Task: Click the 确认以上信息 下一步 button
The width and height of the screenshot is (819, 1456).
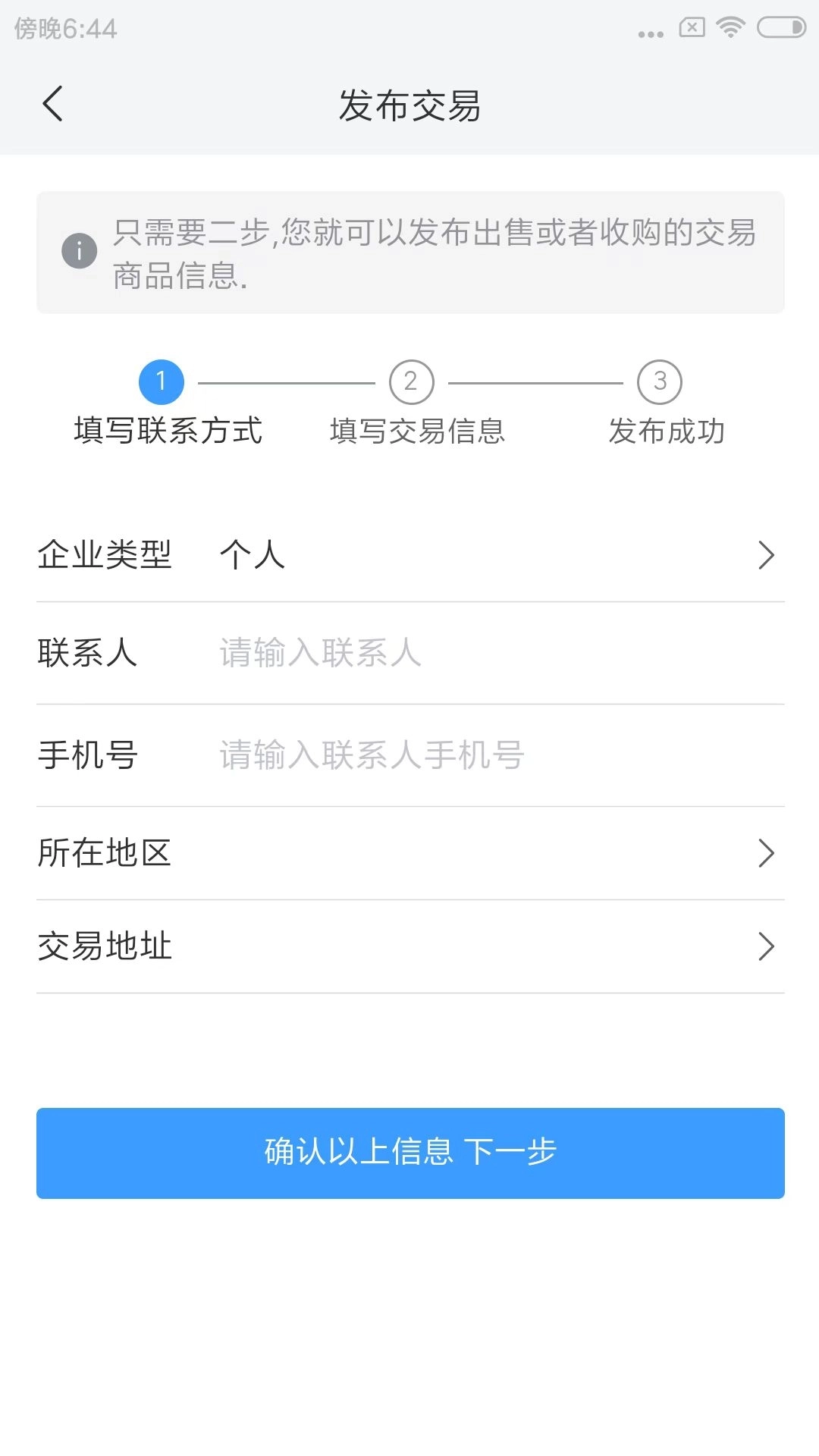Action: 409,1153
